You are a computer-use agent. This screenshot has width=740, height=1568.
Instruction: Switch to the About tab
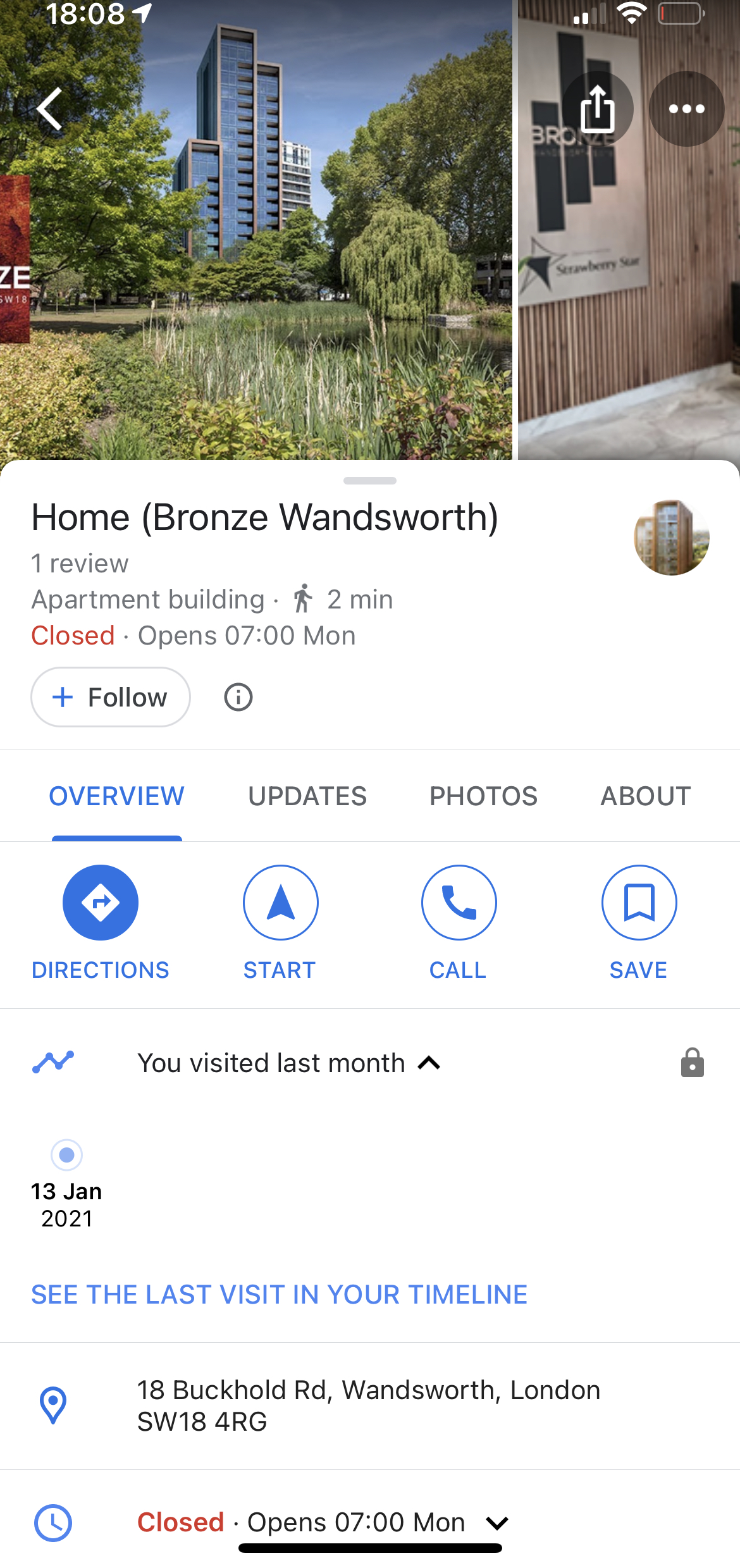coord(645,796)
